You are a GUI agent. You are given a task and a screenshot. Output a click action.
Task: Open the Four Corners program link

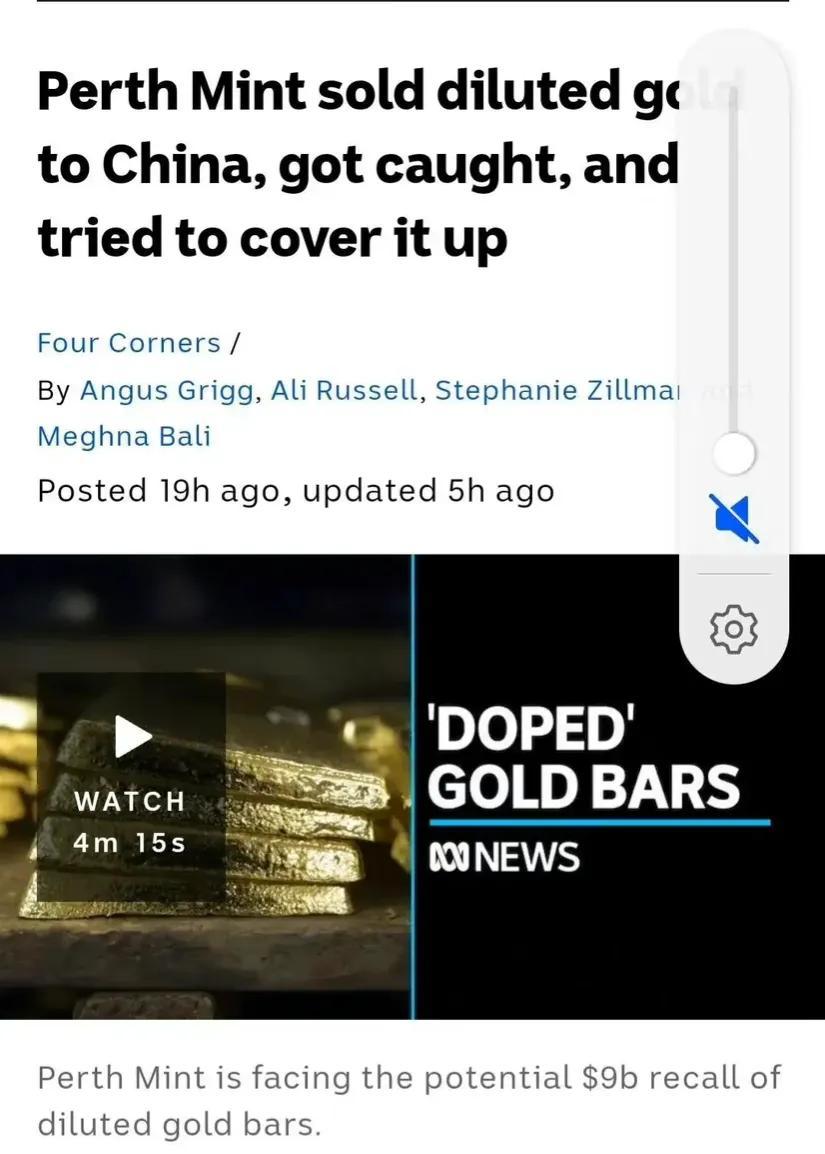click(x=129, y=343)
